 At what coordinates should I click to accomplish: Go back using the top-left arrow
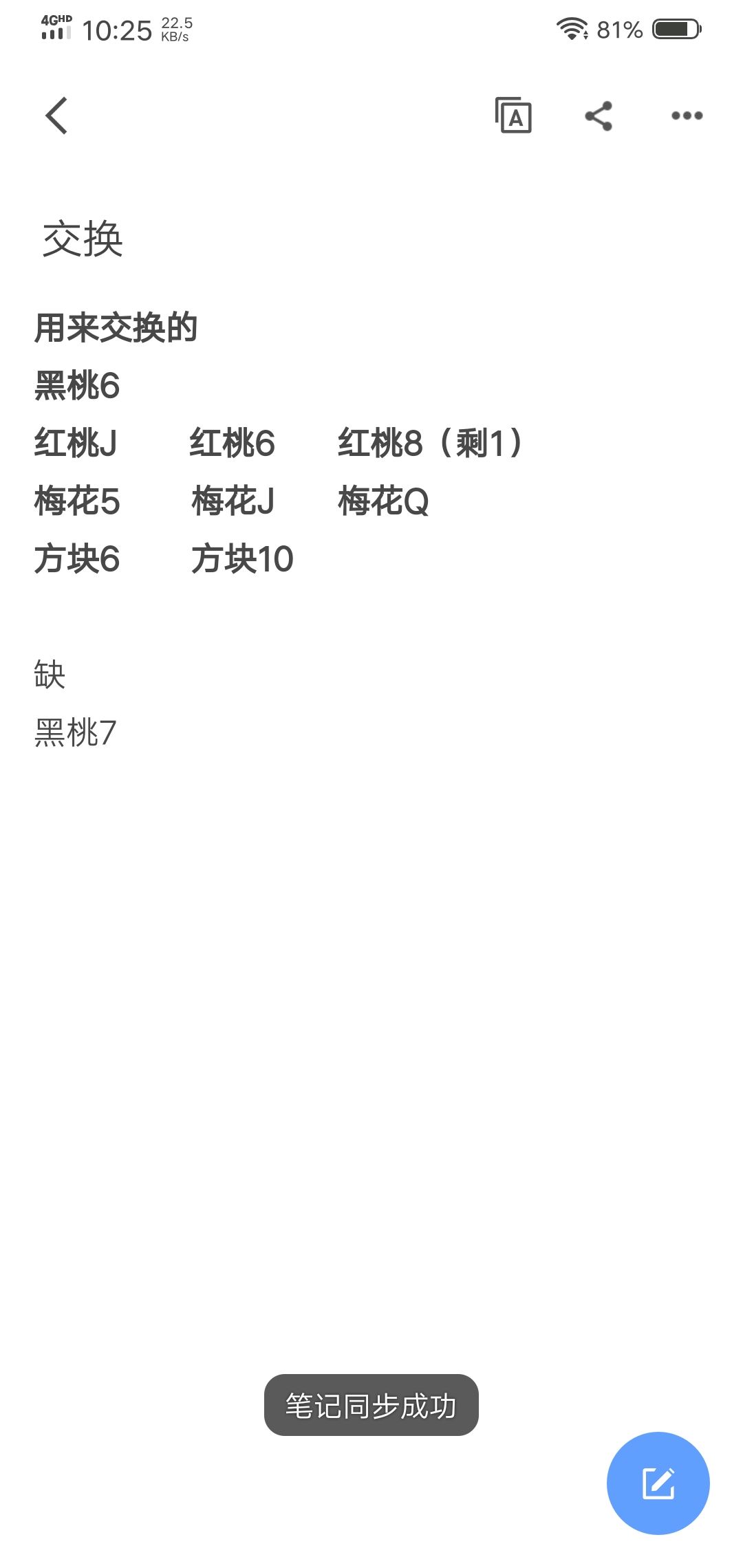point(56,116)
